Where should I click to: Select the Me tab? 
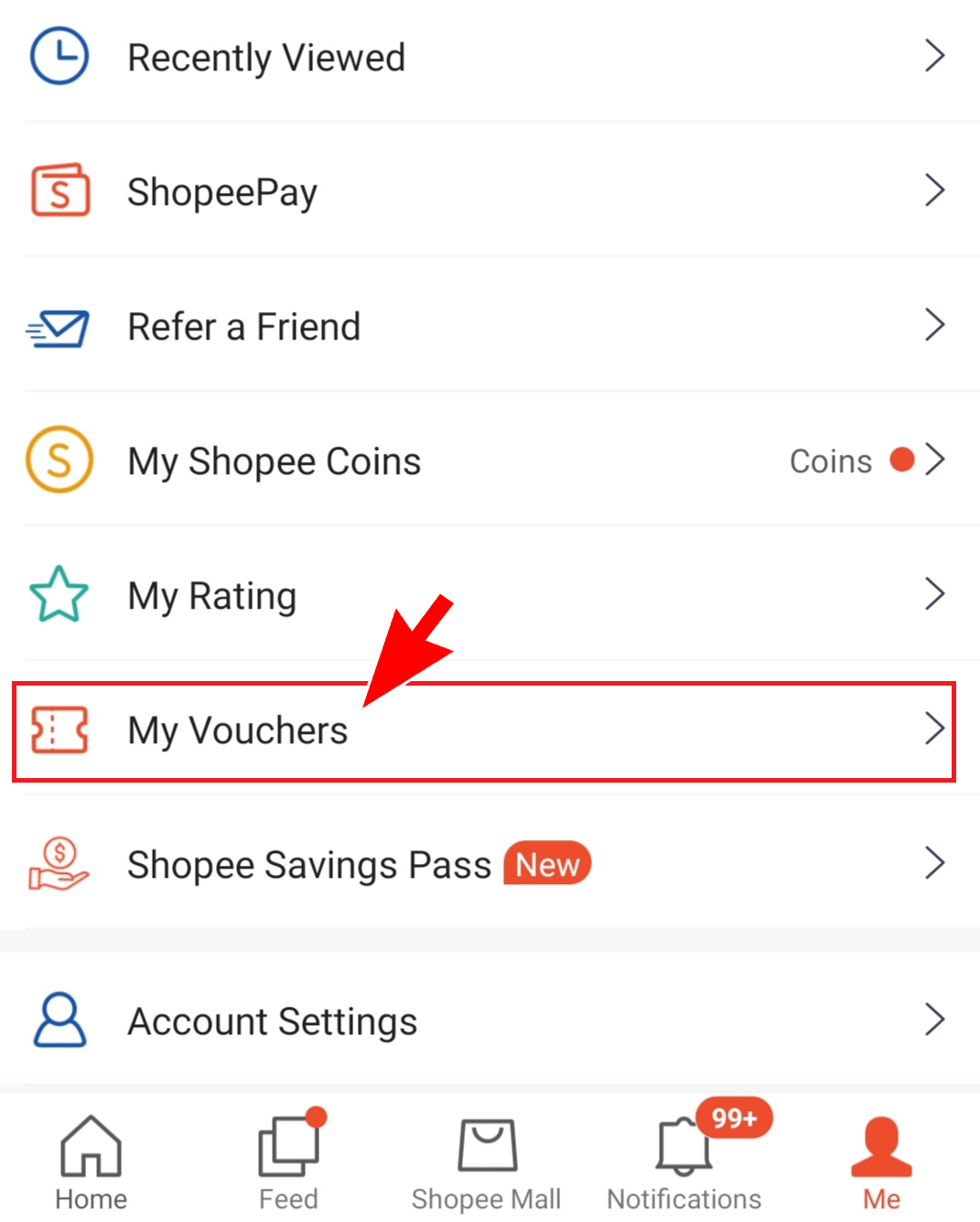(881, 1163)
